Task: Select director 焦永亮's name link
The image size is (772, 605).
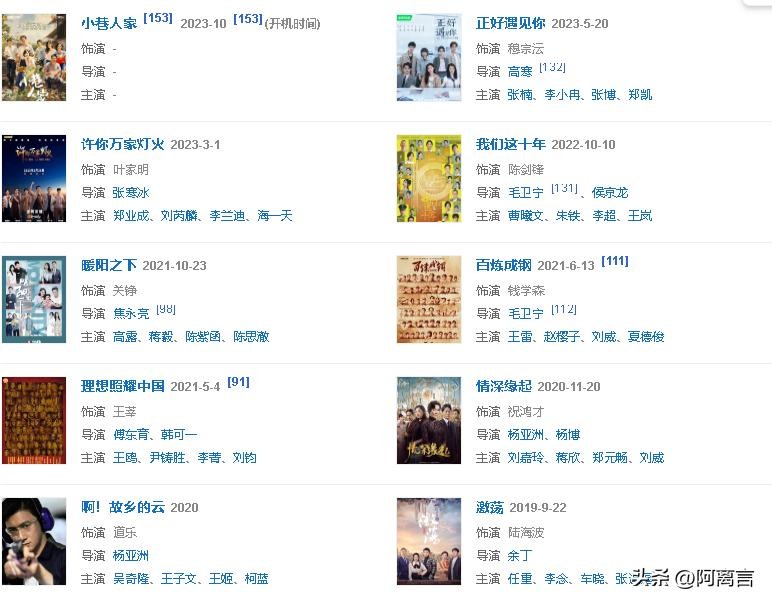Action: tap(131, 314)
